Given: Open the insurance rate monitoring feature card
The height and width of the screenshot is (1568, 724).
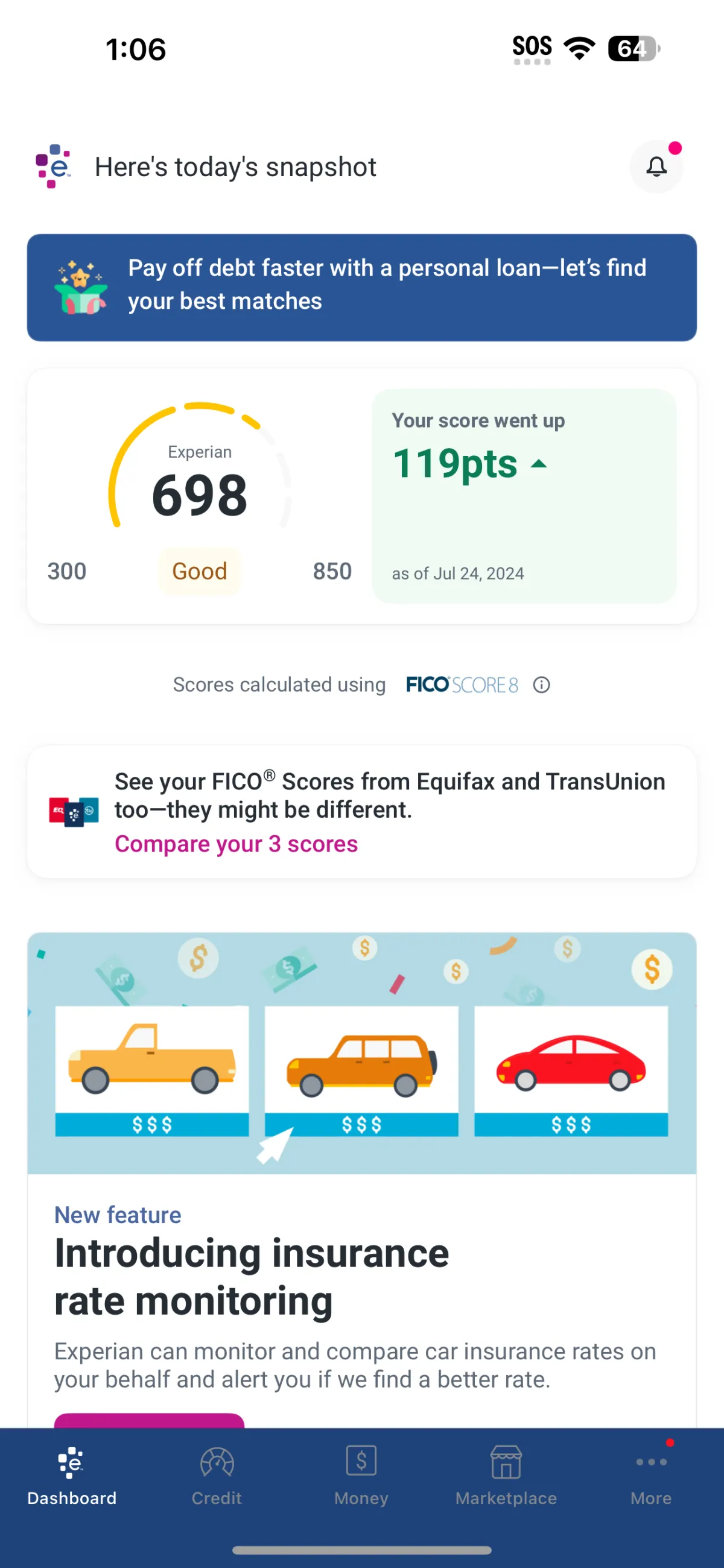Looking at the screenshot, I should point(361,1254).
